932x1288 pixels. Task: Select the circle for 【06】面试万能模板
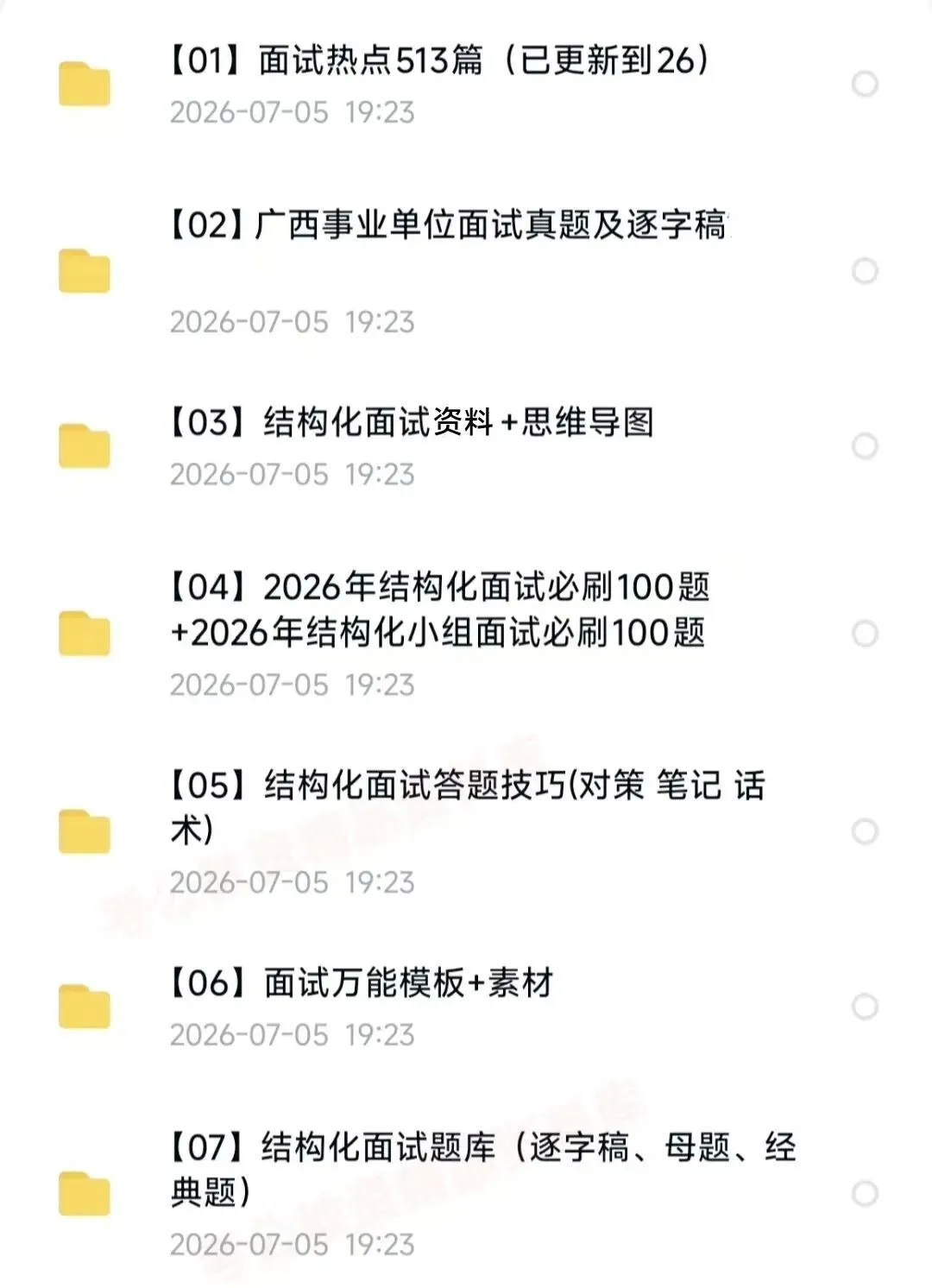coord(865,1007)
